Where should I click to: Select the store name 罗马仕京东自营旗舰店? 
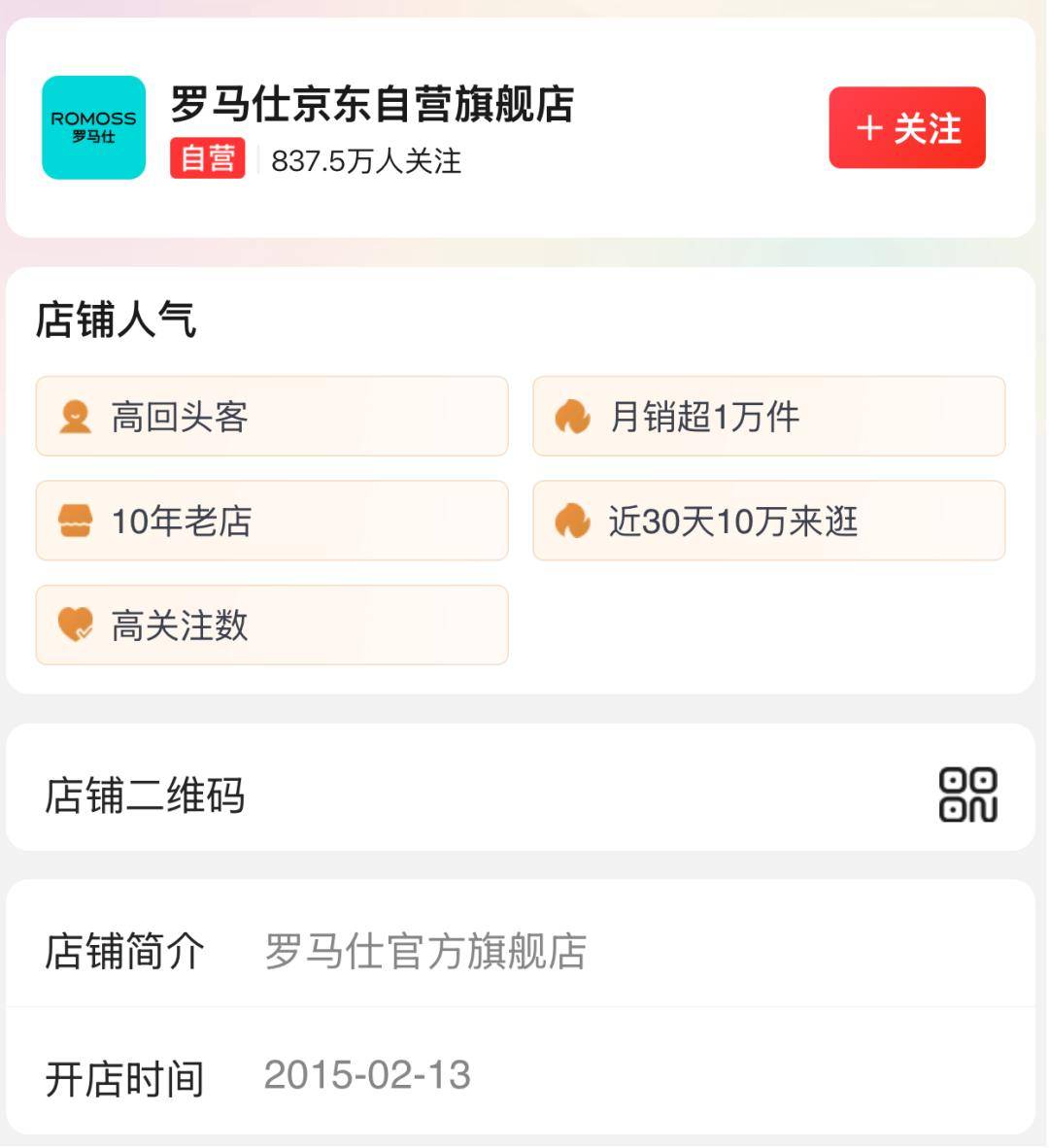coord(374,109)
